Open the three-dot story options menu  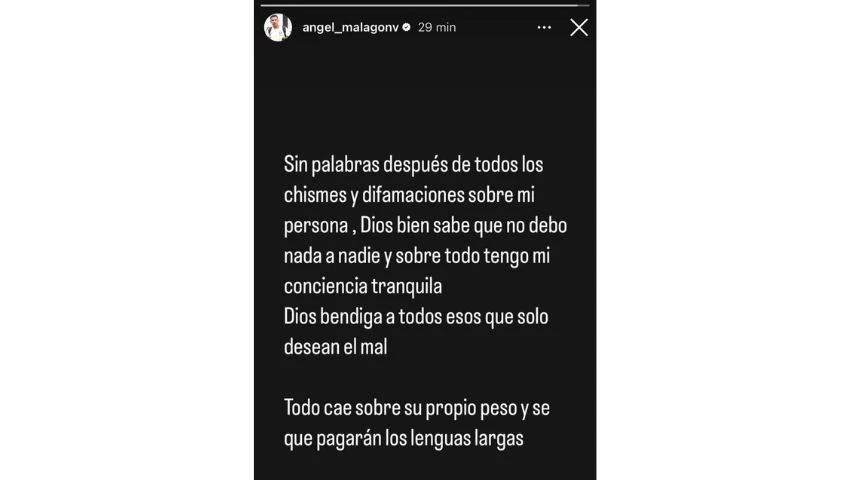(x=544, y=28)
